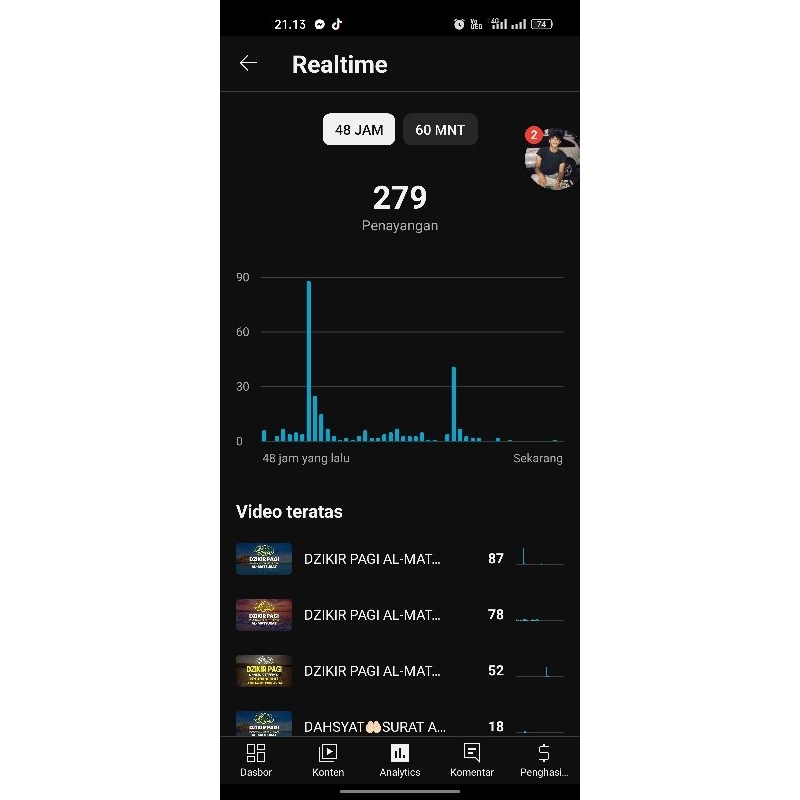Image resolution: width=800 pixels, height=800 pixels.
Task: Open the Analytics tab
Action: click(x=400, y=760)
